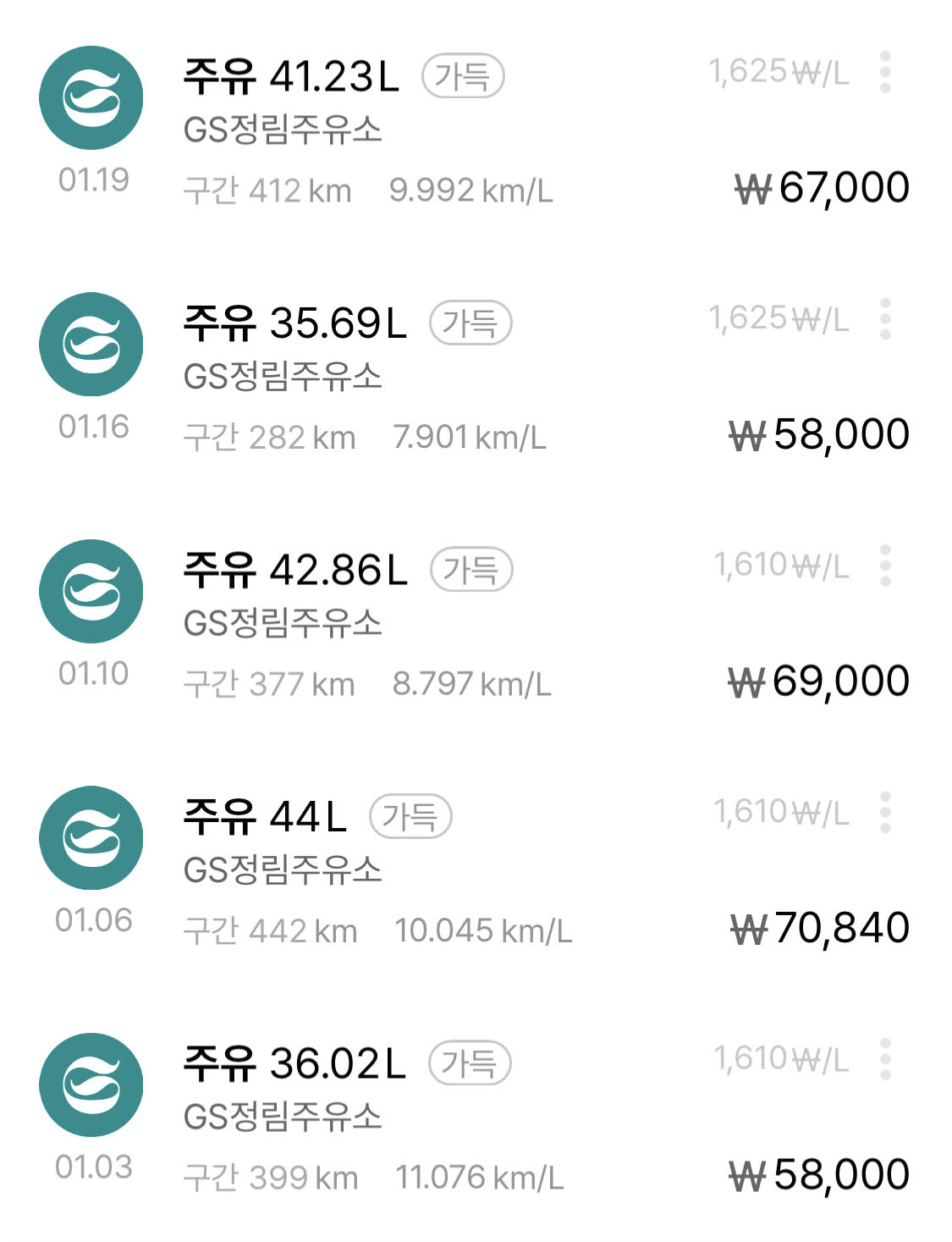Show more options for the 01.06 fuel entry
Screen dimensions: 952x1242
tap(885, 812)
